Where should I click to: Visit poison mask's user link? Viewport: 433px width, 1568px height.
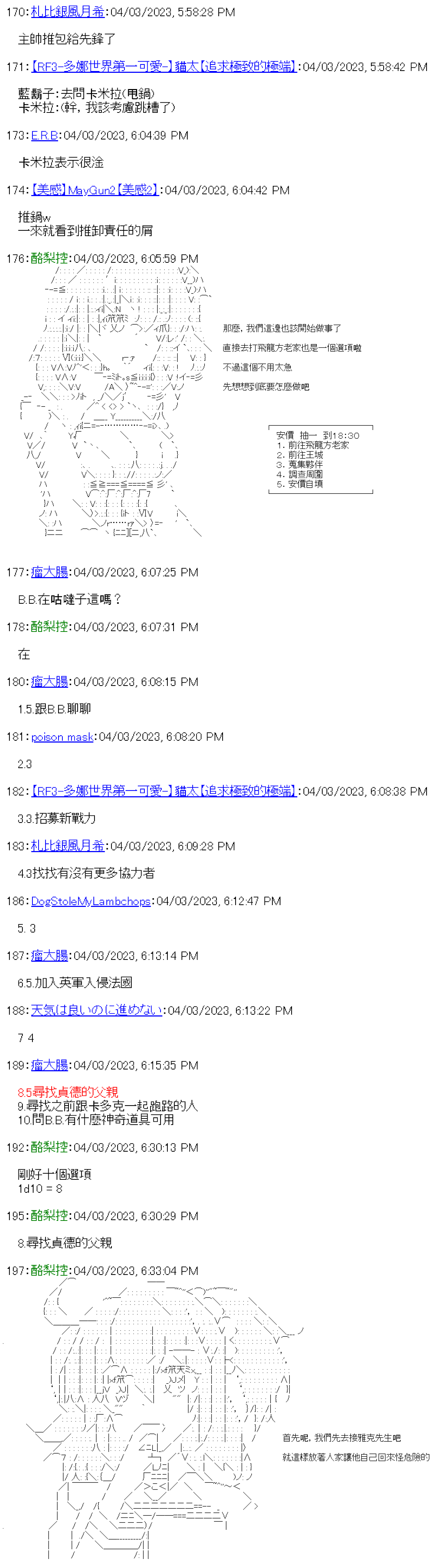coord(62,736)
